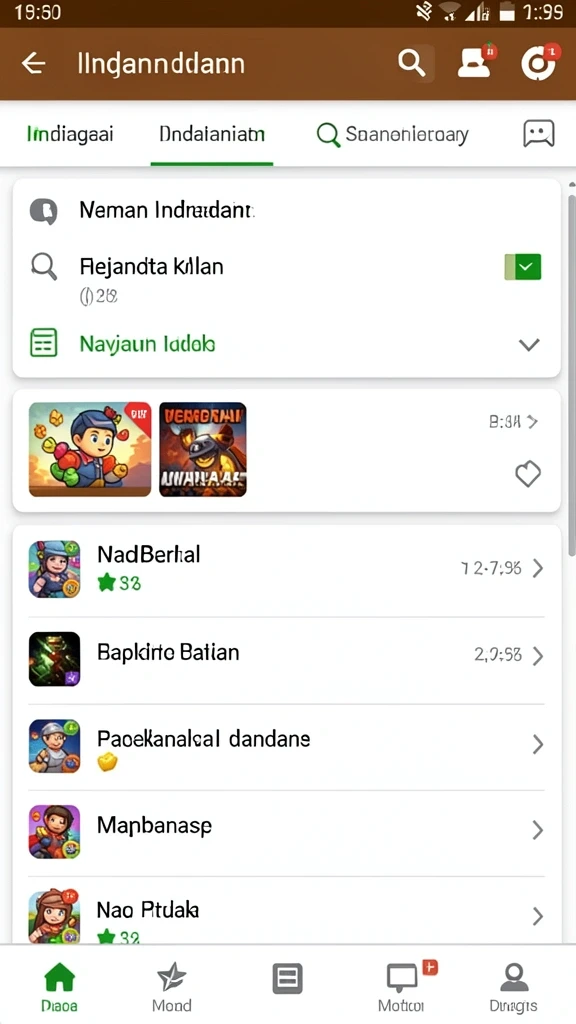
Task: Select the Dndaianiatn tab
Action: tap(212, 135)
